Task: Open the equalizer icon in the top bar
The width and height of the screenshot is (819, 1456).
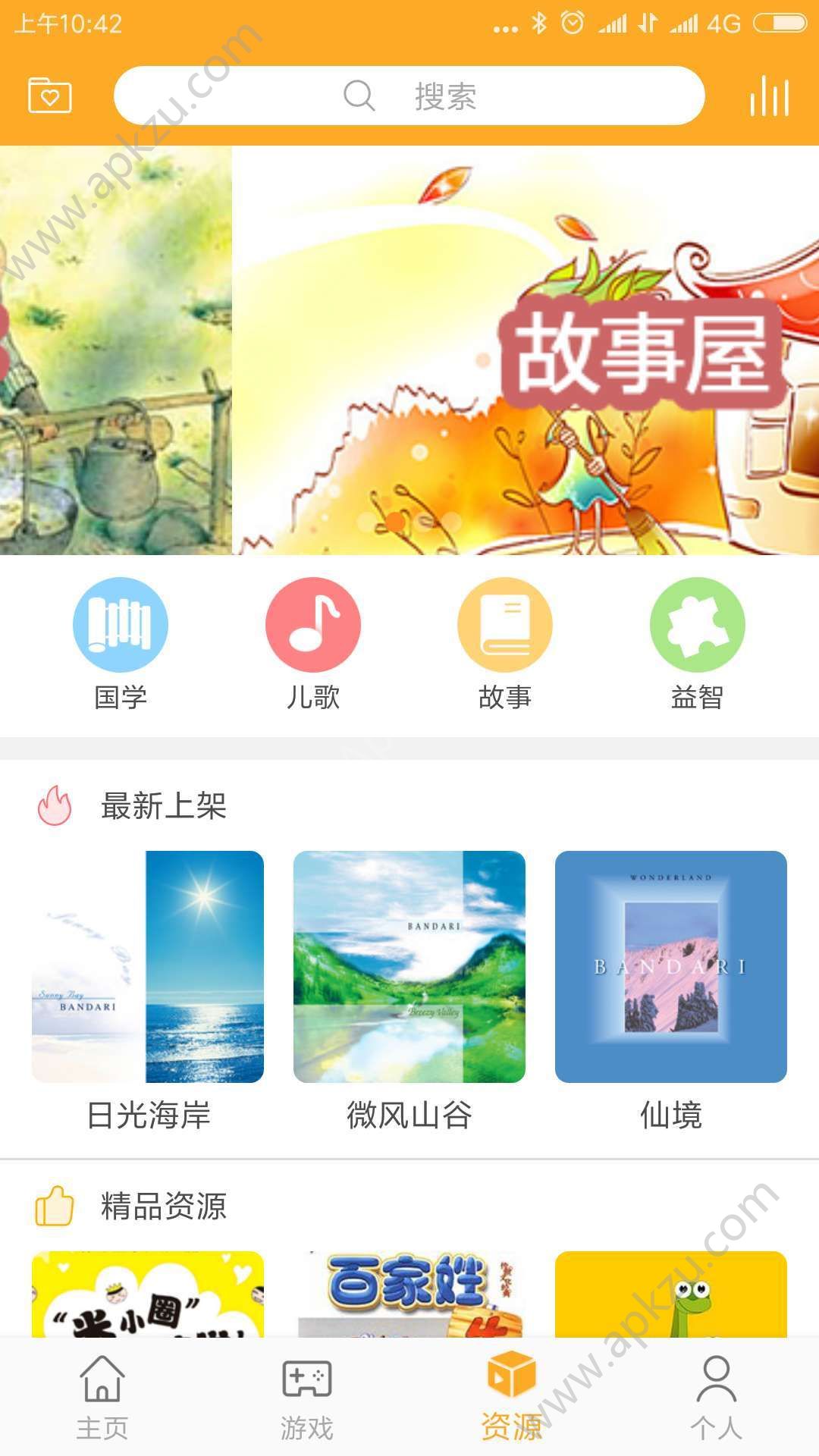Action: pos(768,96)
